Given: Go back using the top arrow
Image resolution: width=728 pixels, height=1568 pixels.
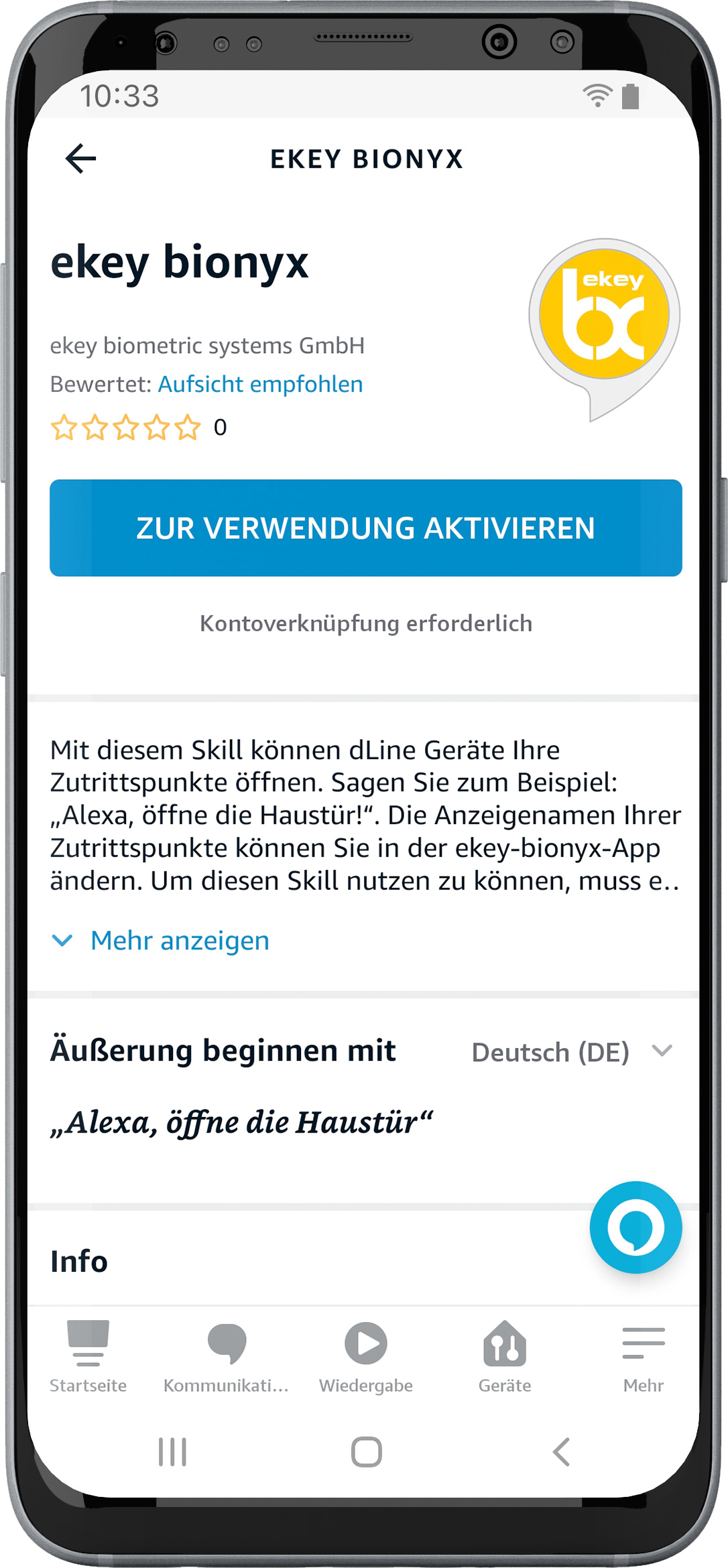Looking at the screenshot, I should pos(81,159).
